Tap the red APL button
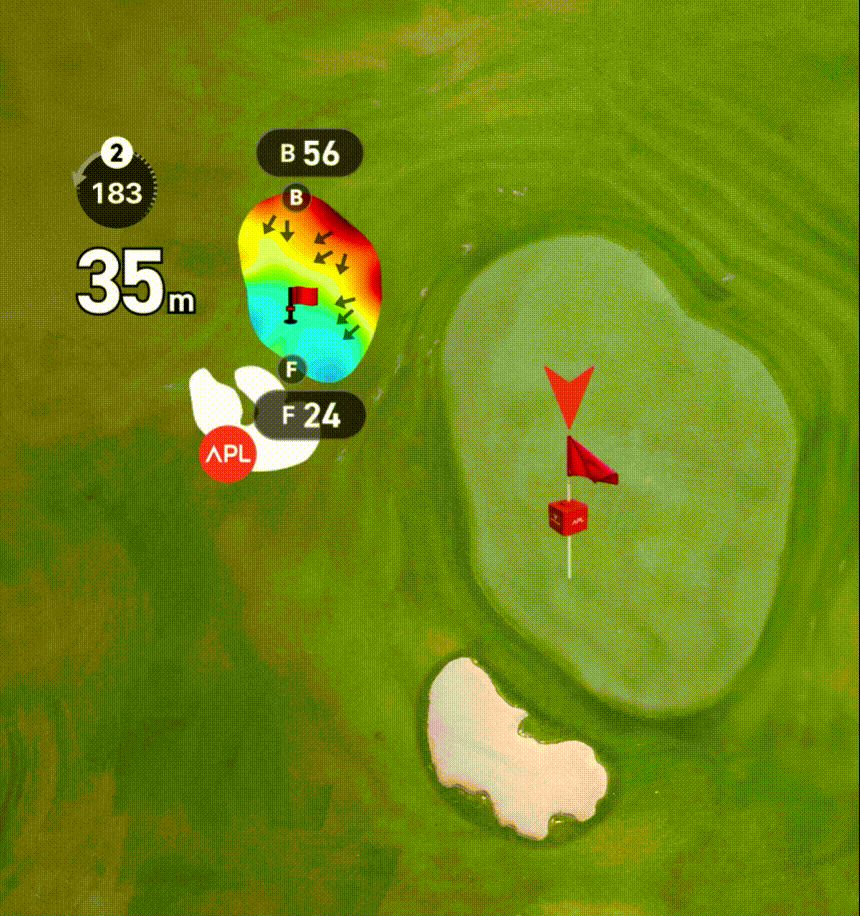 229,454
